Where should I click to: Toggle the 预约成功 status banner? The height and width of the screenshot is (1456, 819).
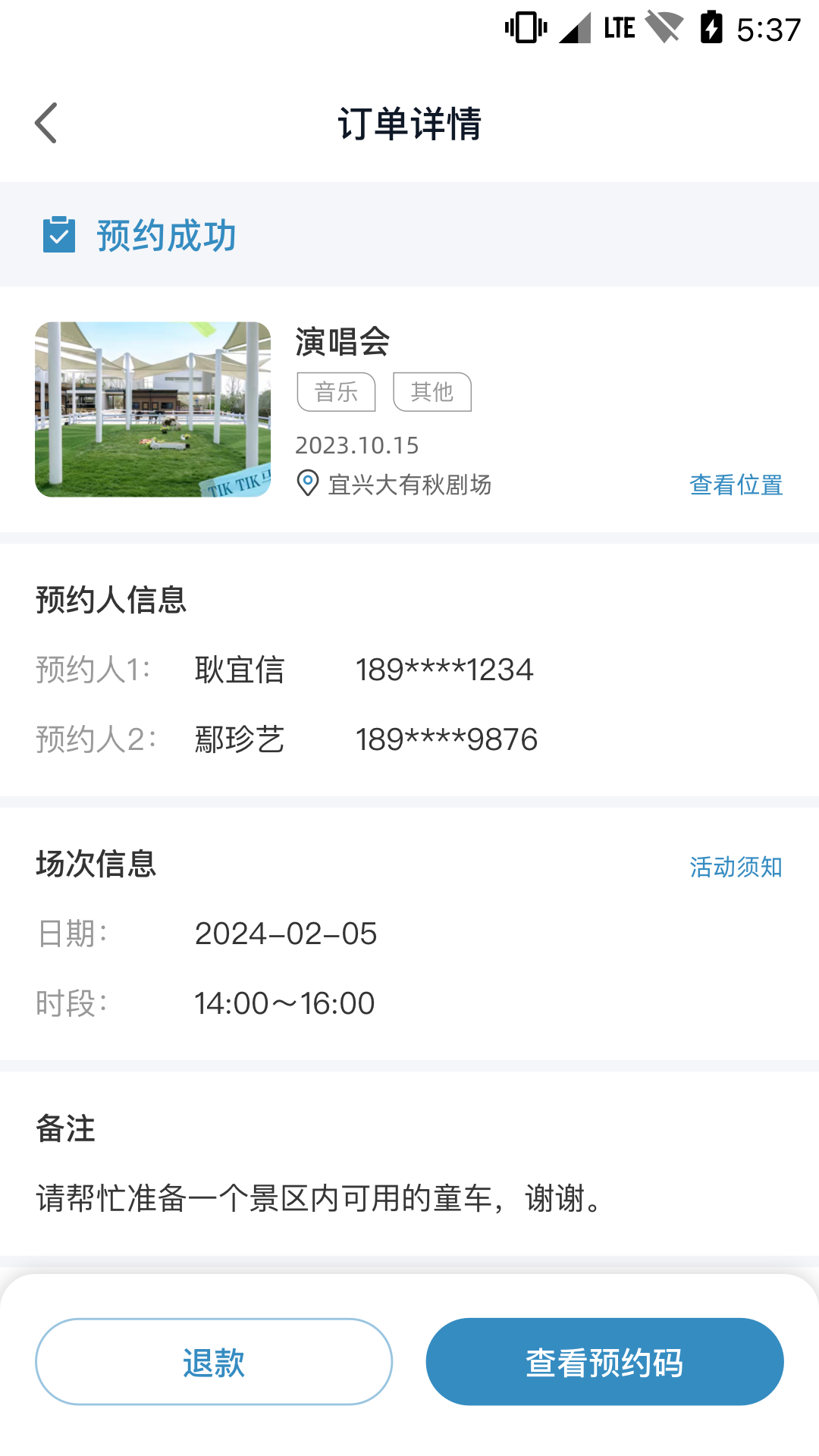click(x=164, y=234)
